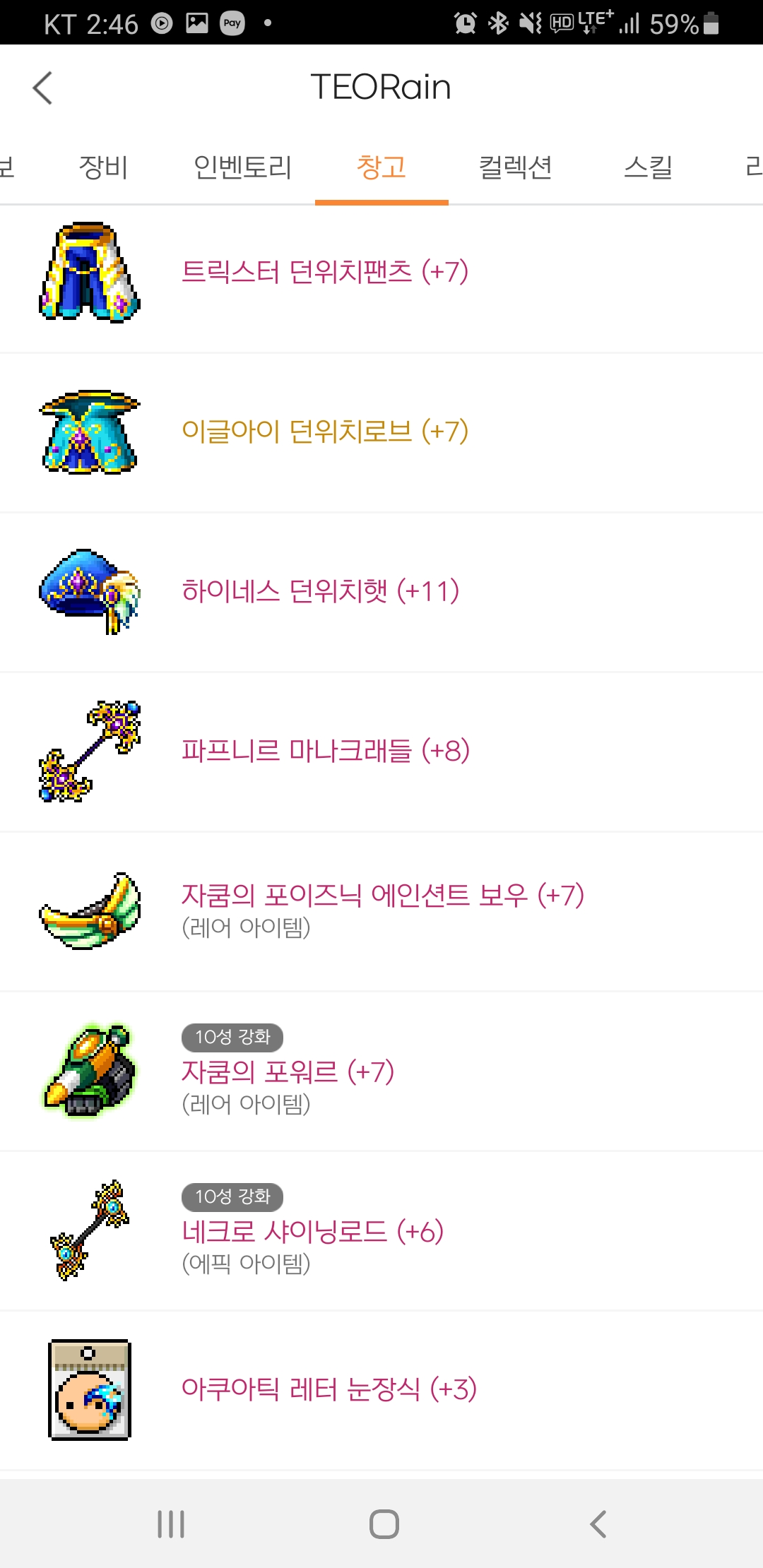Show 네크로 샤이닝로드 (+6) details
The height and width of the screenshot is (1568, 763).
pos(312,1232)
